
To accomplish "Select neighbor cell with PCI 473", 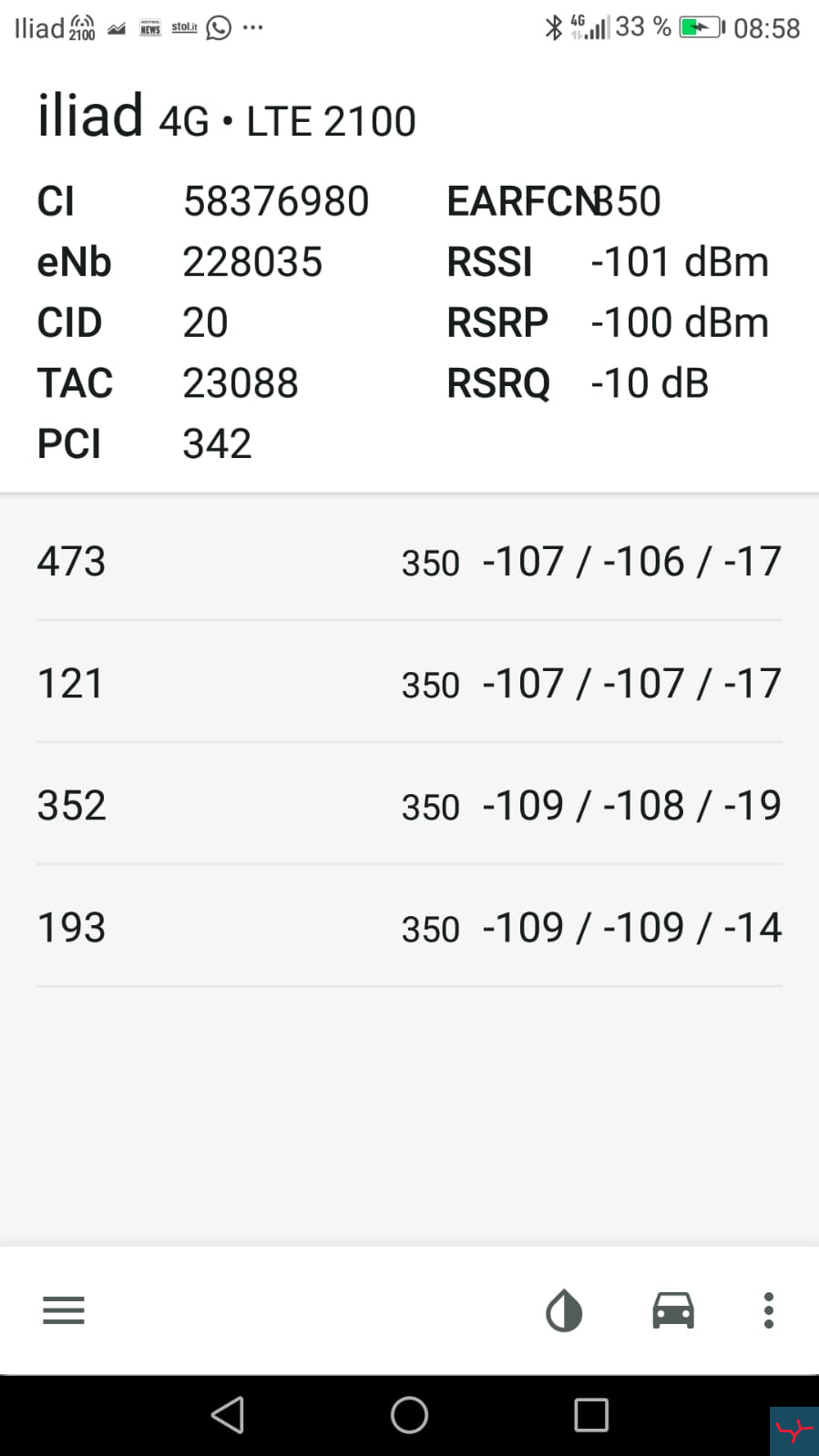I will 409,561.
